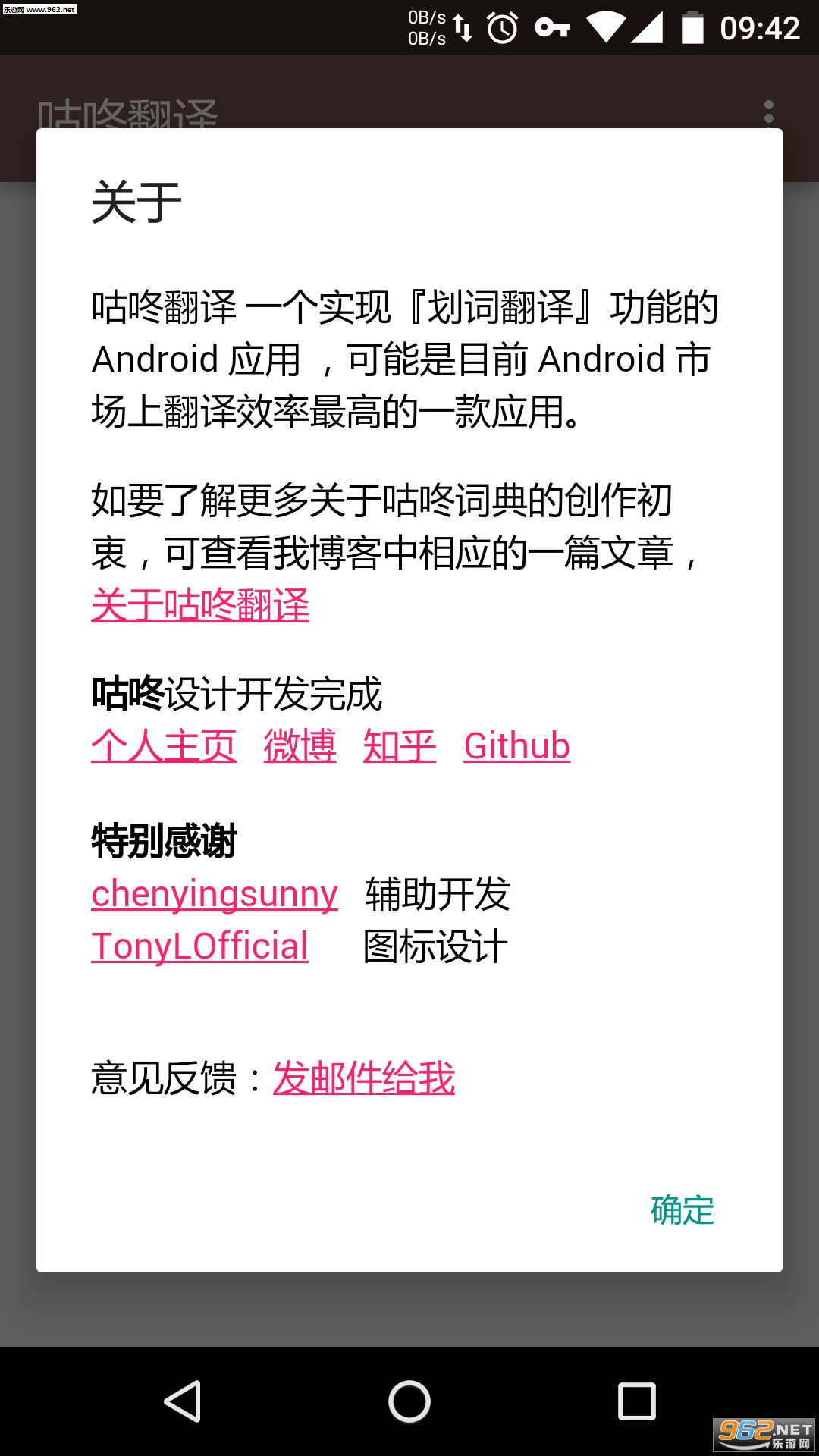Open the Github link
This screenshot has width=819, height=1456.
(516, 745)
